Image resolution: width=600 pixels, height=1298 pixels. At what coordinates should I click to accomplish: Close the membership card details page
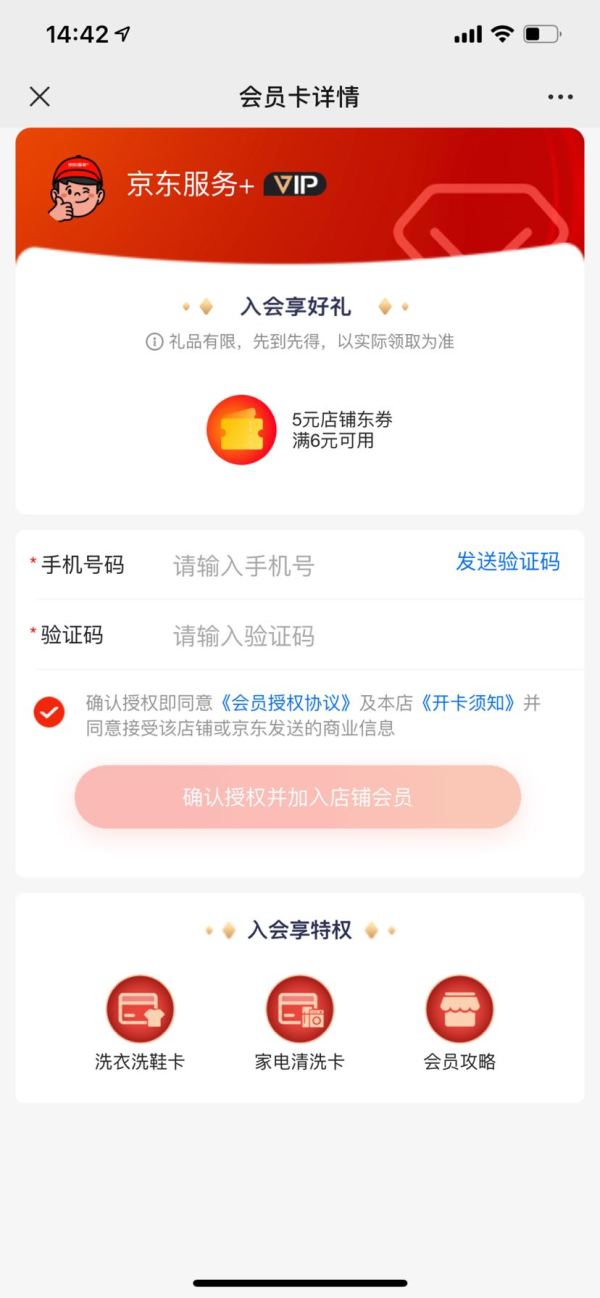click(x=40, y=96)
